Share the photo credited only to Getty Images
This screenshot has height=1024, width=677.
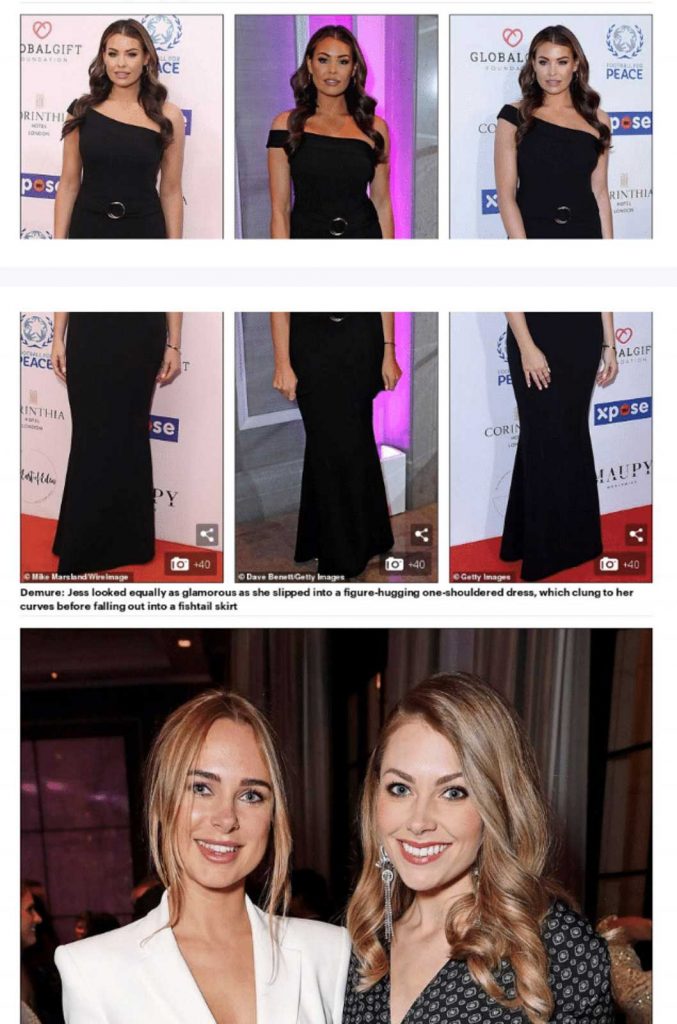pos(636,535)
